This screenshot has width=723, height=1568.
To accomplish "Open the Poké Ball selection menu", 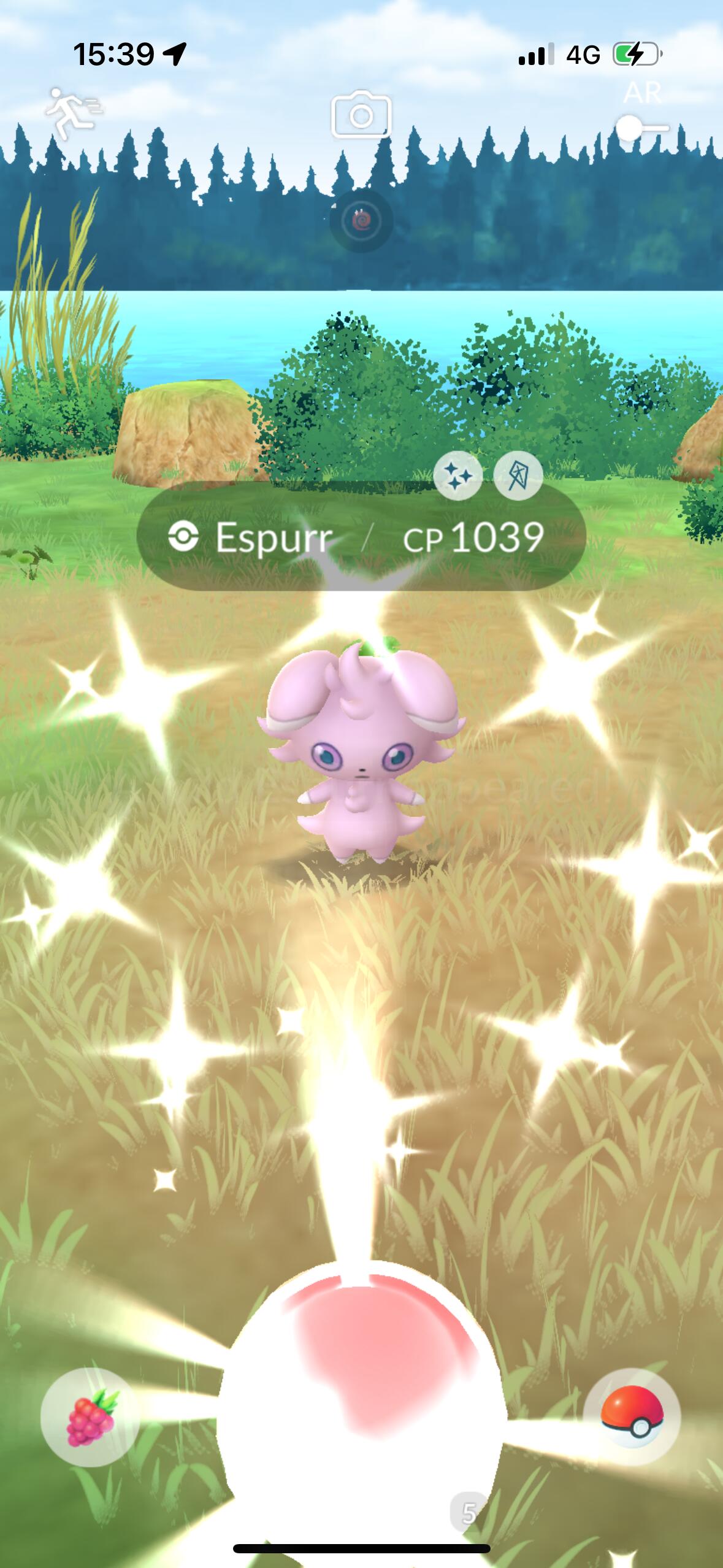I will [632, 1417].
